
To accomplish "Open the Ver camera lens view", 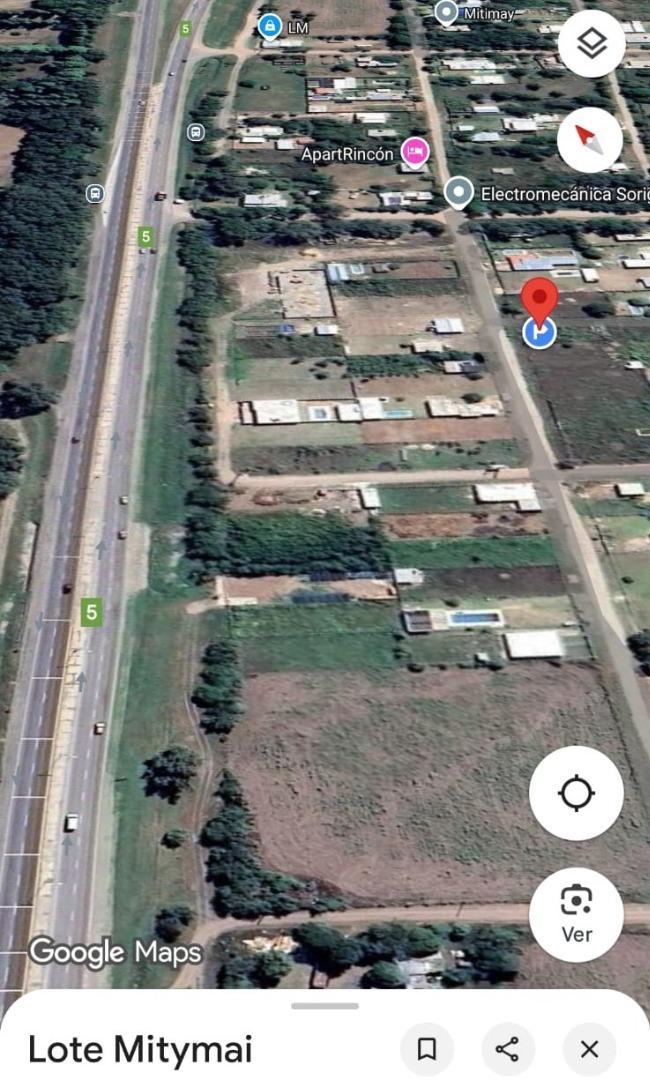I will [x=576, y=914].
